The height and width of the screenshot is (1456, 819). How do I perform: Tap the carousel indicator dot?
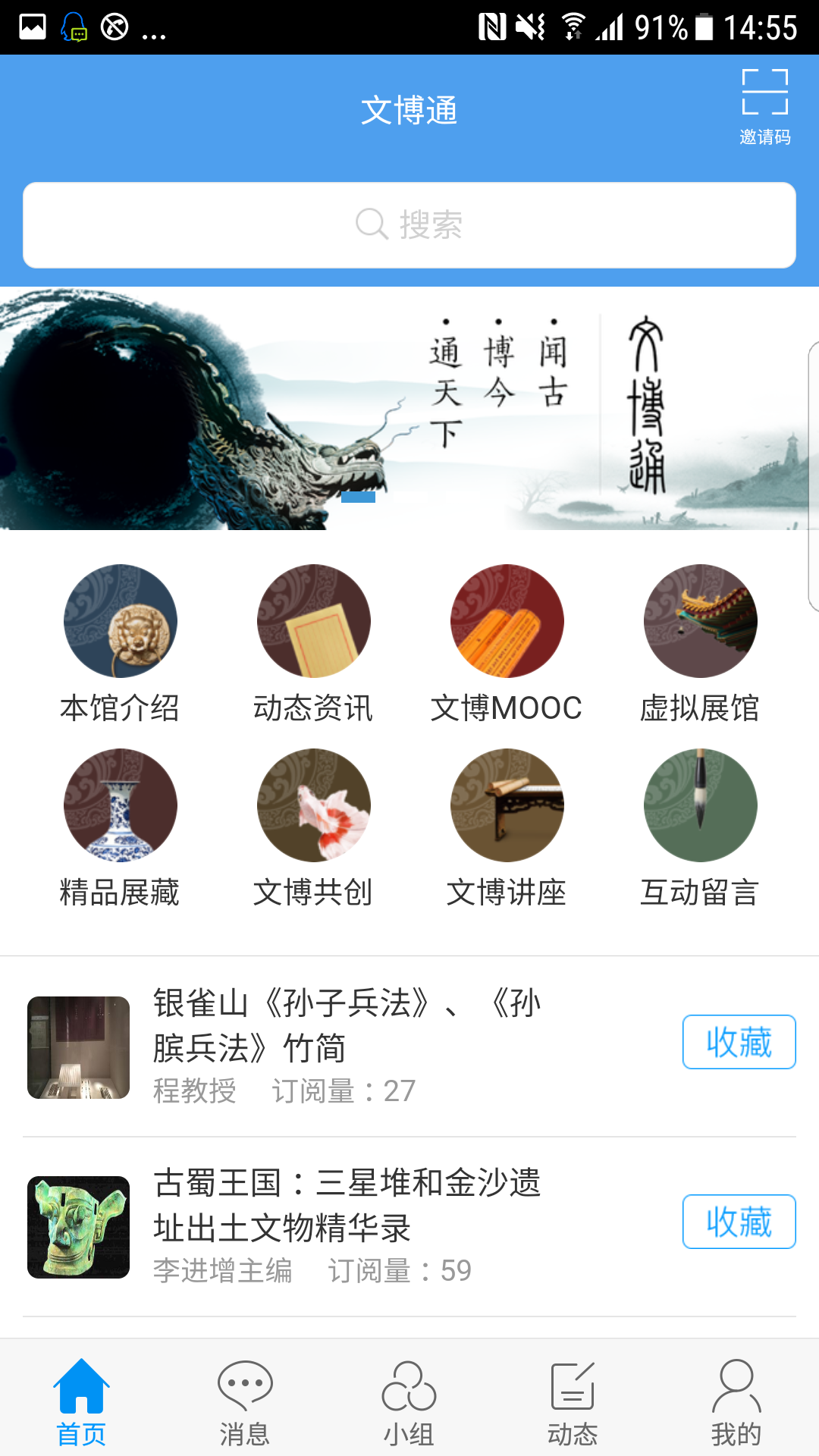pos(359,497)
